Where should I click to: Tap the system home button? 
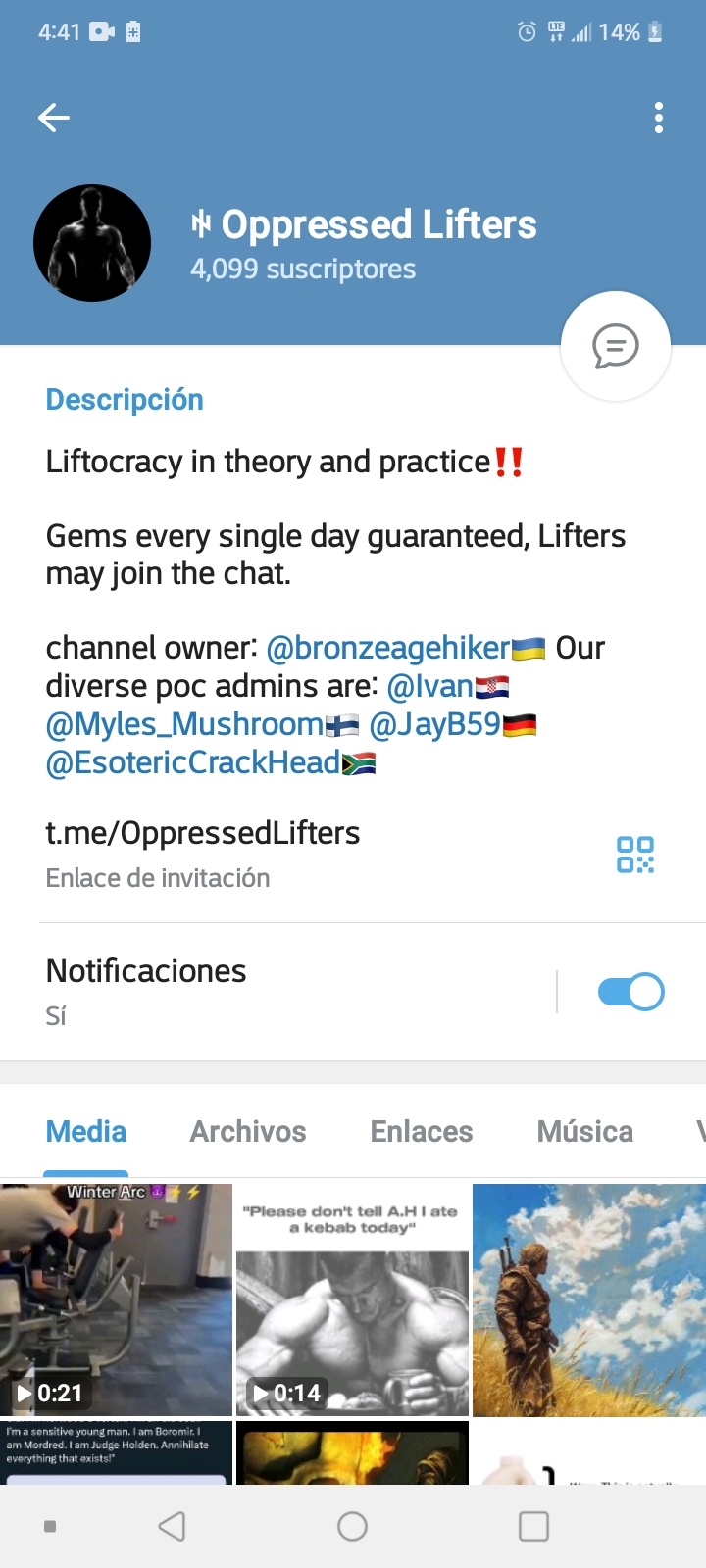tap(352, 1526)
